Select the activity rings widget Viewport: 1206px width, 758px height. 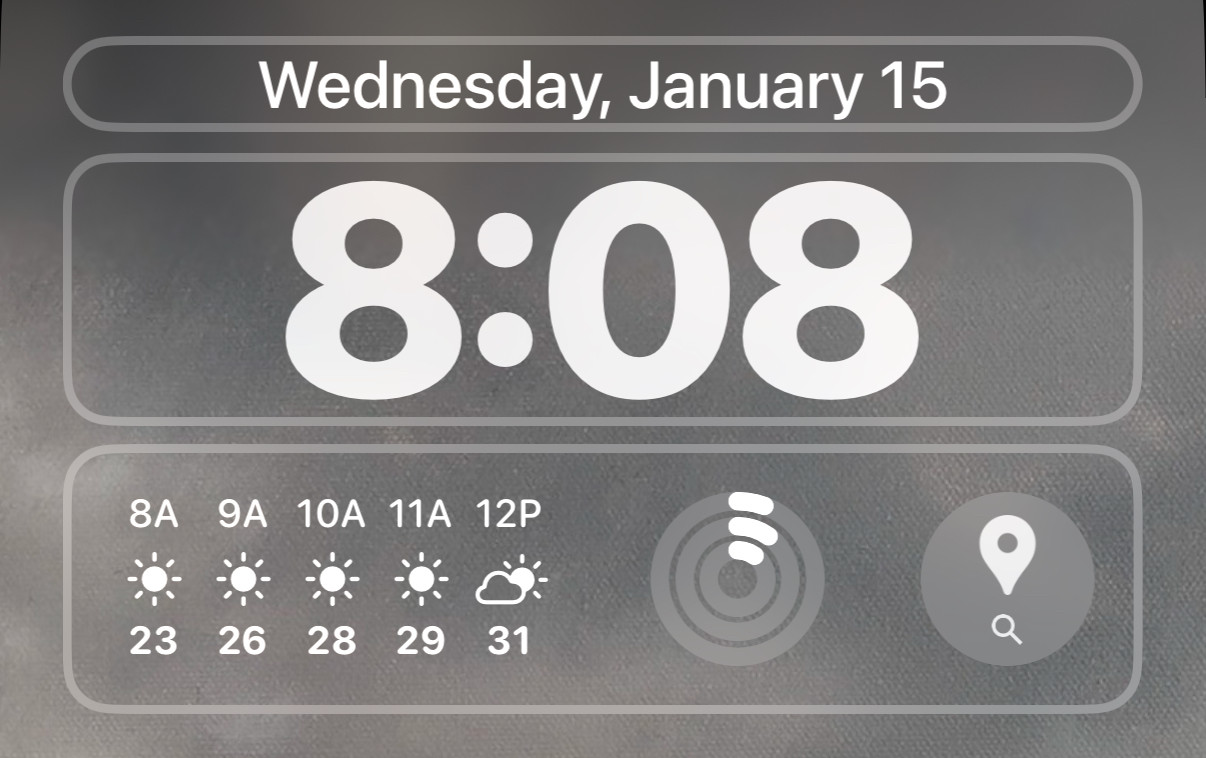737,578
